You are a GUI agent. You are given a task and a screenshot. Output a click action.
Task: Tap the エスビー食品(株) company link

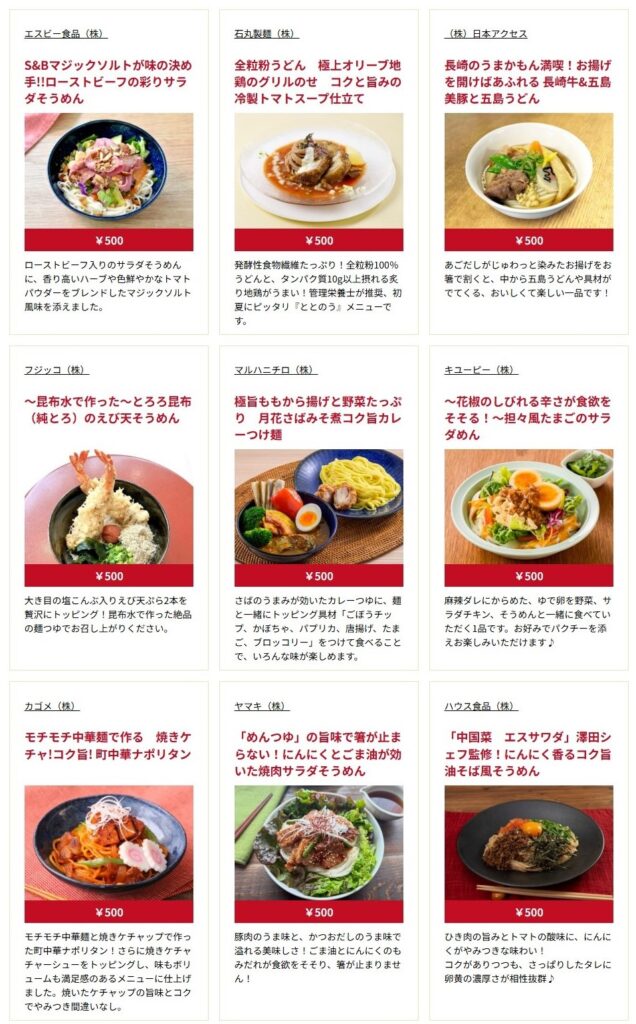(x=65, y=34)
